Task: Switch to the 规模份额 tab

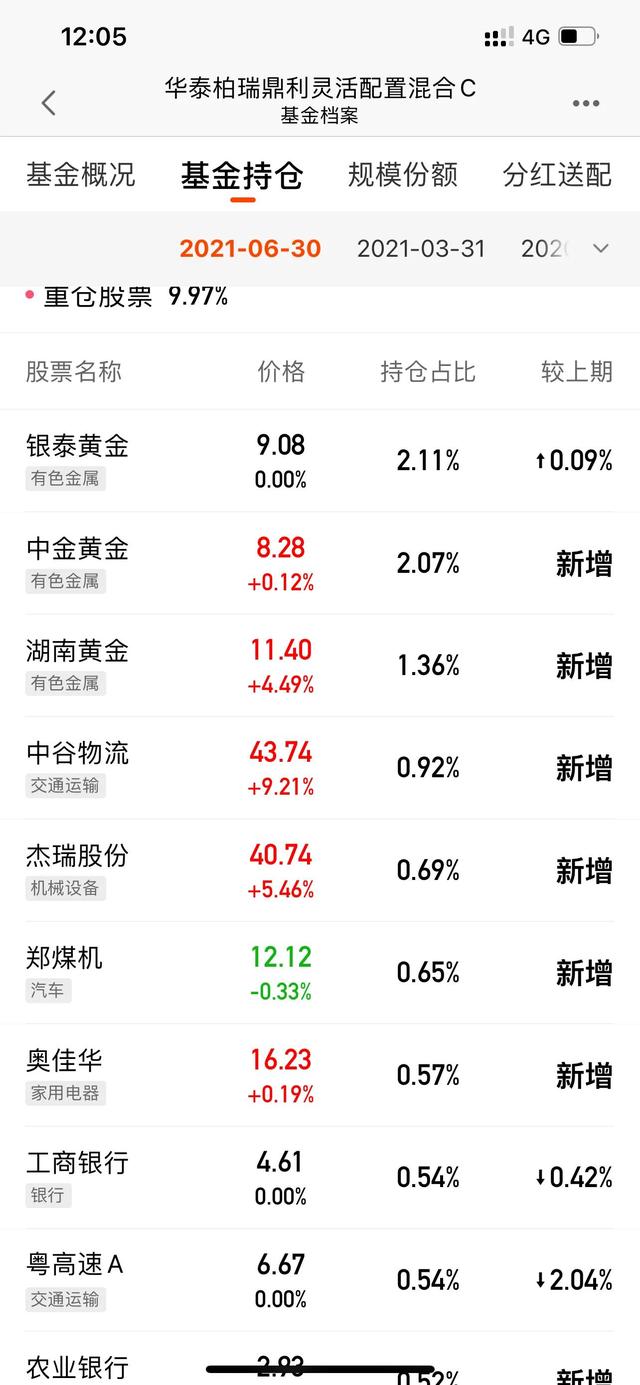Action: point(403,175)
